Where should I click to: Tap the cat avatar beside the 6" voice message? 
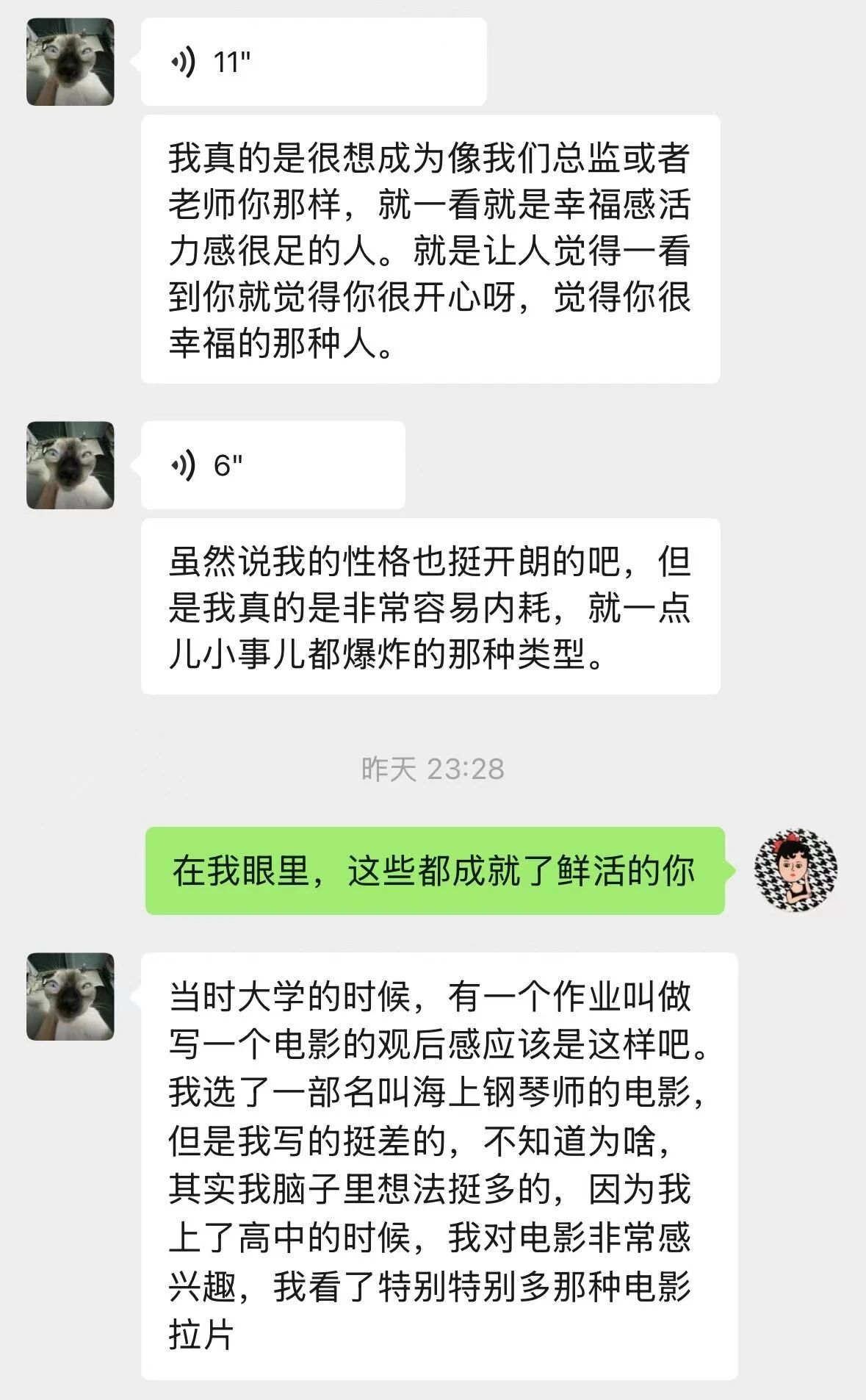tap(71, 464)
